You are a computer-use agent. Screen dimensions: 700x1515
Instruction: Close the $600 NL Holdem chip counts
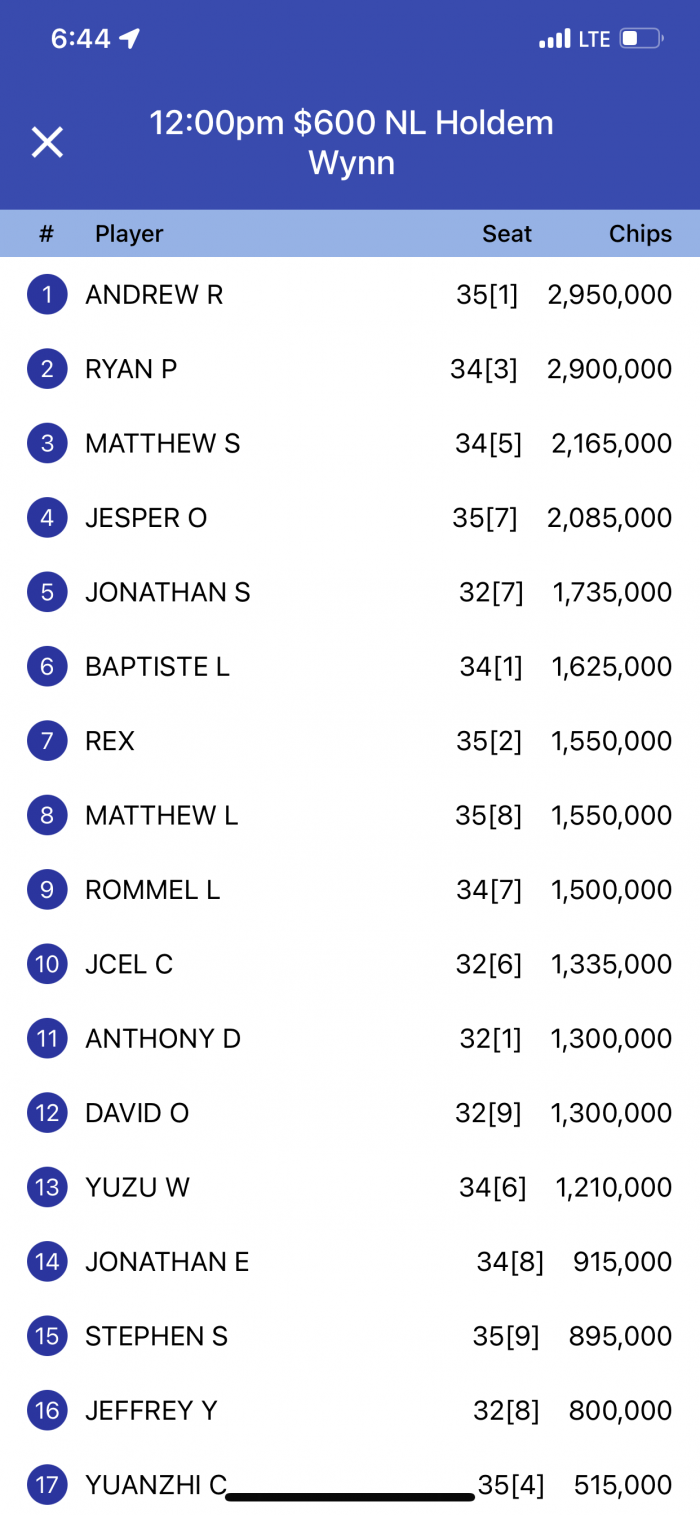pos(47,142)
